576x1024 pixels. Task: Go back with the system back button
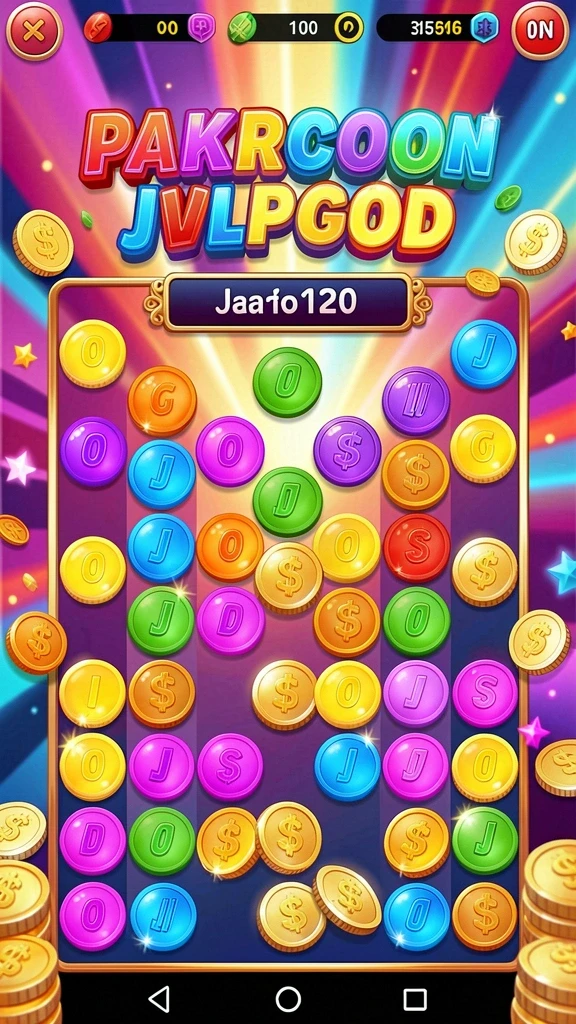[159, 999]
